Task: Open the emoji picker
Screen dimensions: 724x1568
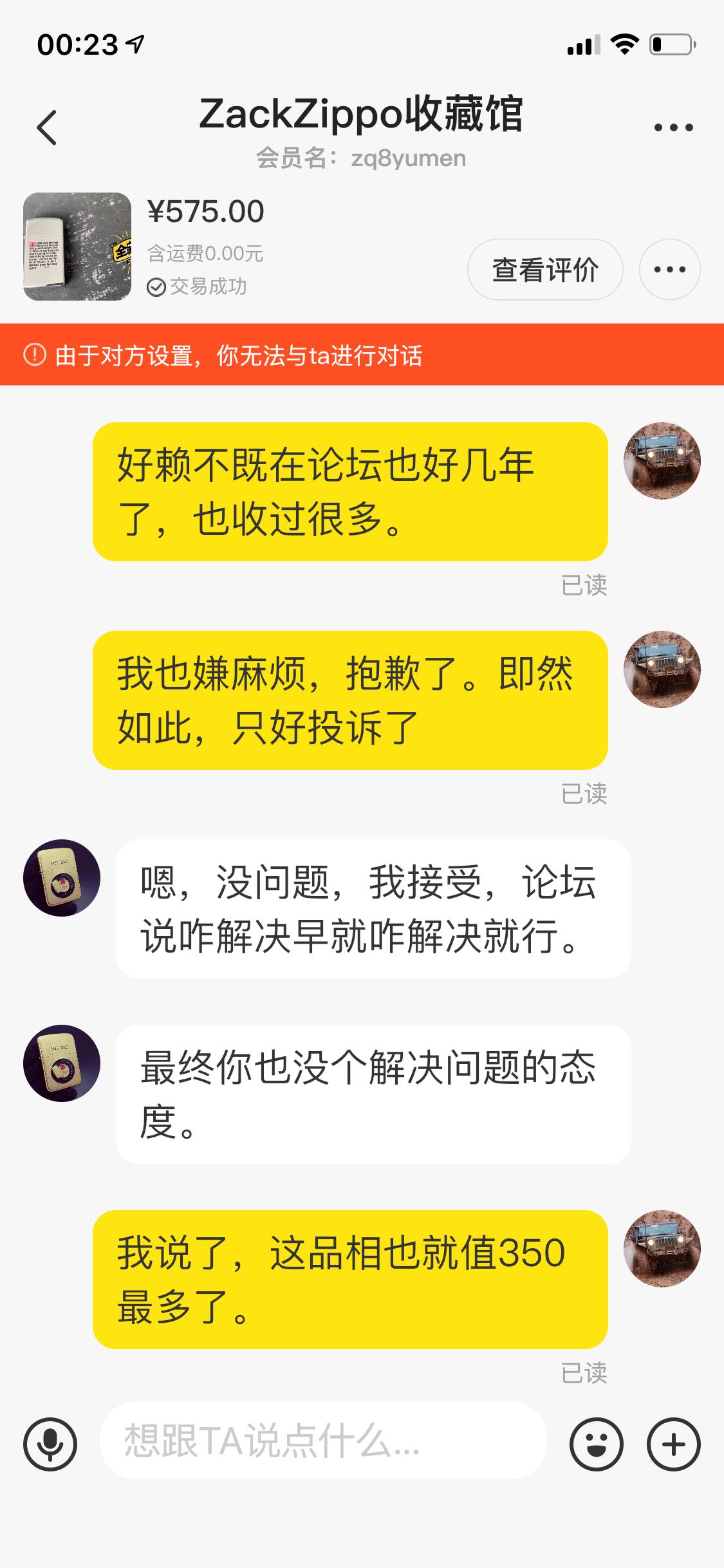Action: (x=596, y=1444)
